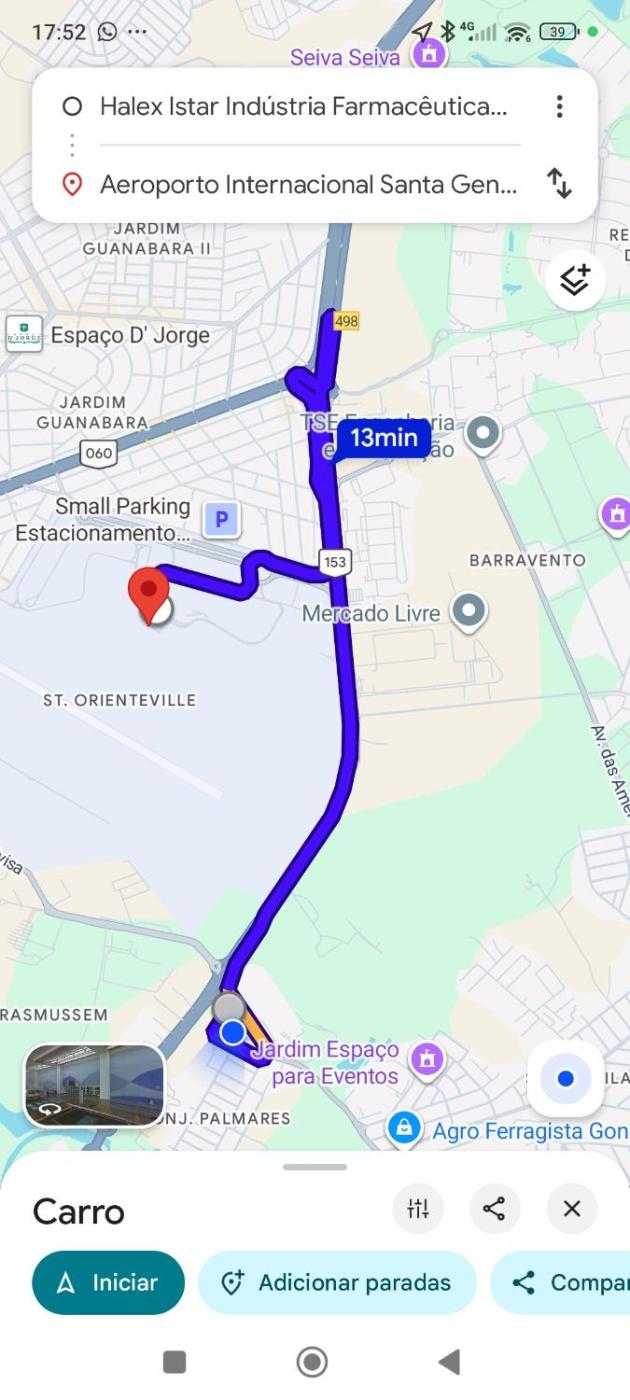The image size is (630, 1400).
Task: Select the Compartilhar chip
Action: (x=565, y=1283)
